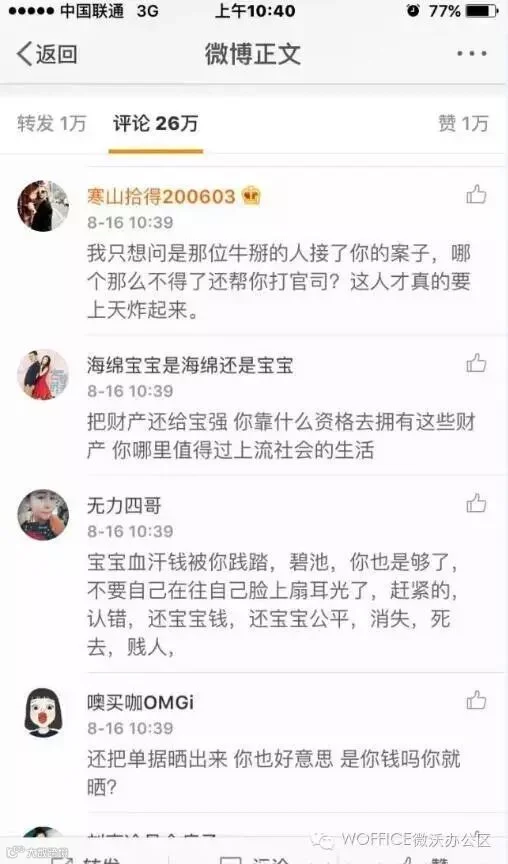The image size is (508, 864).
Task: Open the three-dot overflow menu
Action: [x=472, y=54]
